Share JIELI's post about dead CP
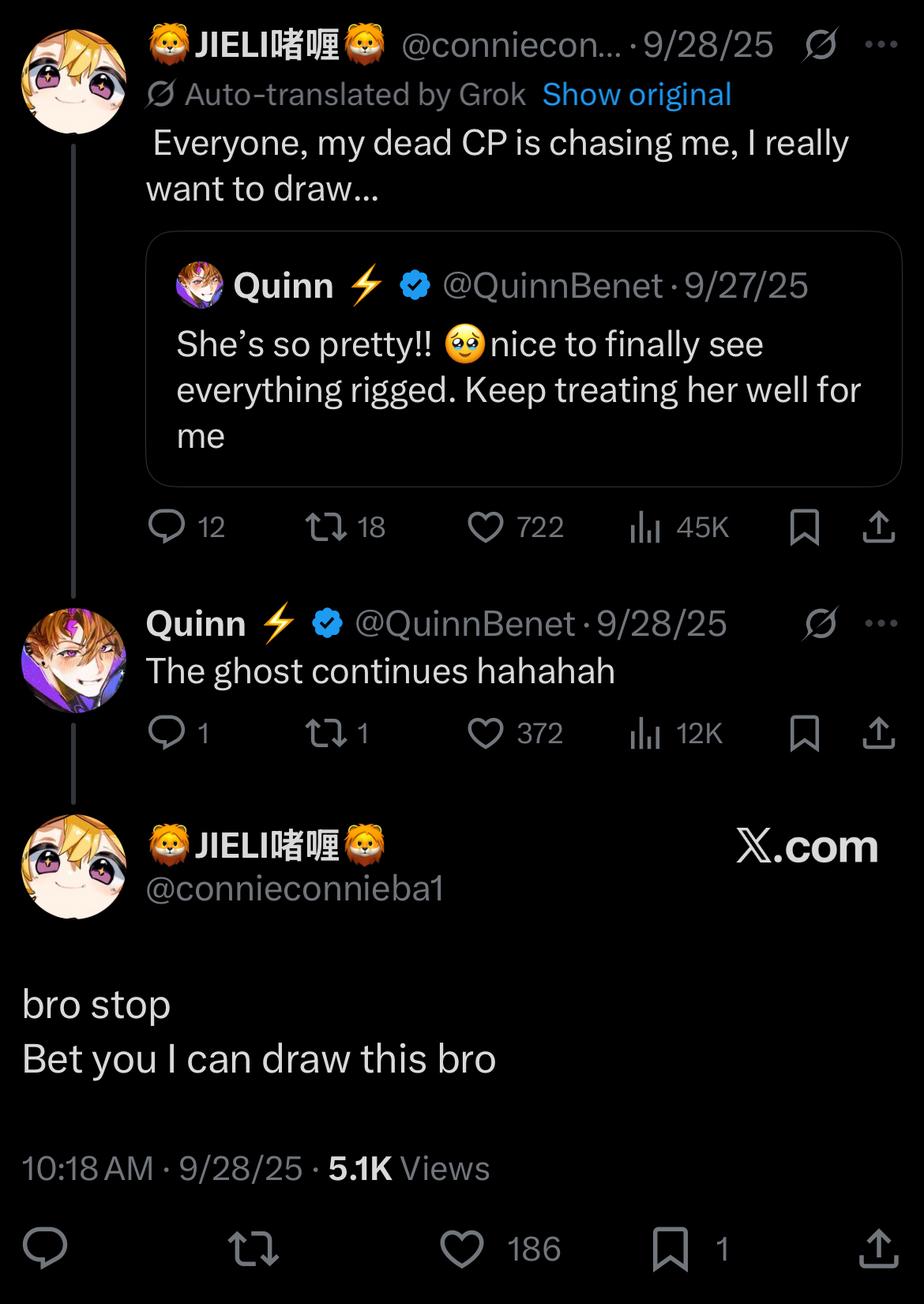Screen dimensions: 924x1304 [878, 527]
